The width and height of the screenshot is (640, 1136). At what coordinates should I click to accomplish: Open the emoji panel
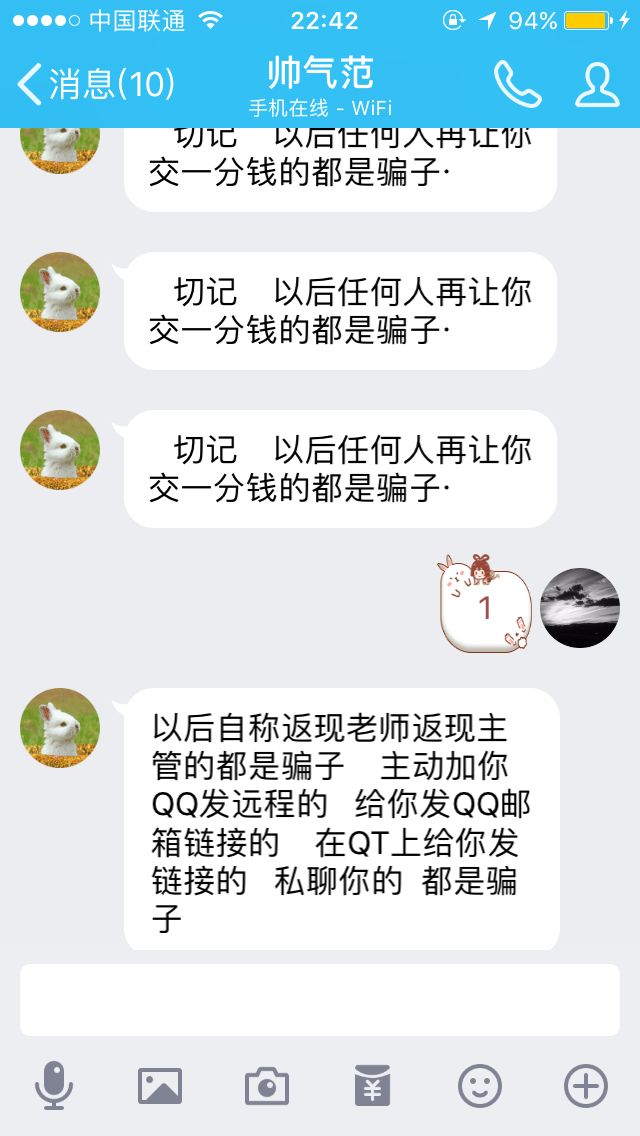479,1086
